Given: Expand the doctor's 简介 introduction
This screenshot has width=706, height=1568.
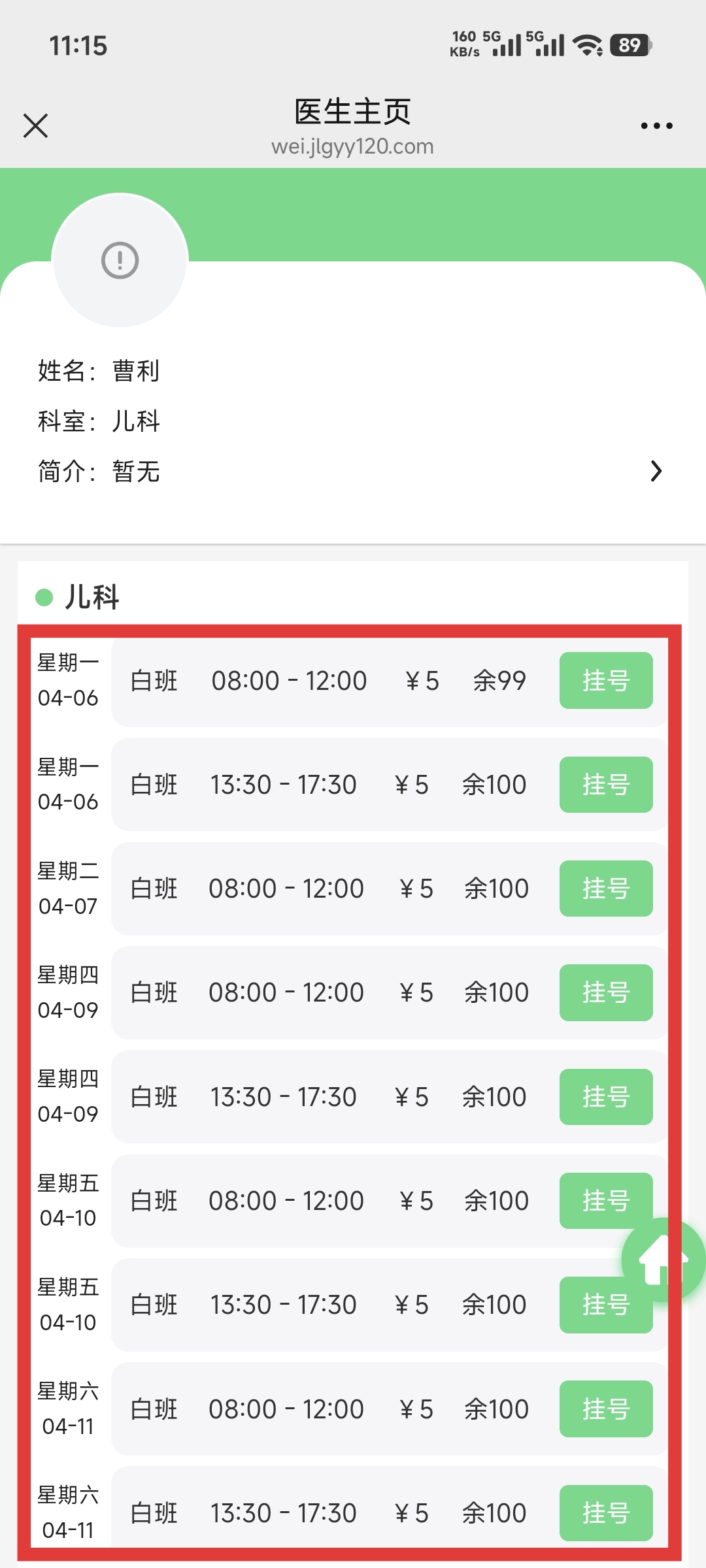Looking at the screenshot, I should [x=656, y=471].
